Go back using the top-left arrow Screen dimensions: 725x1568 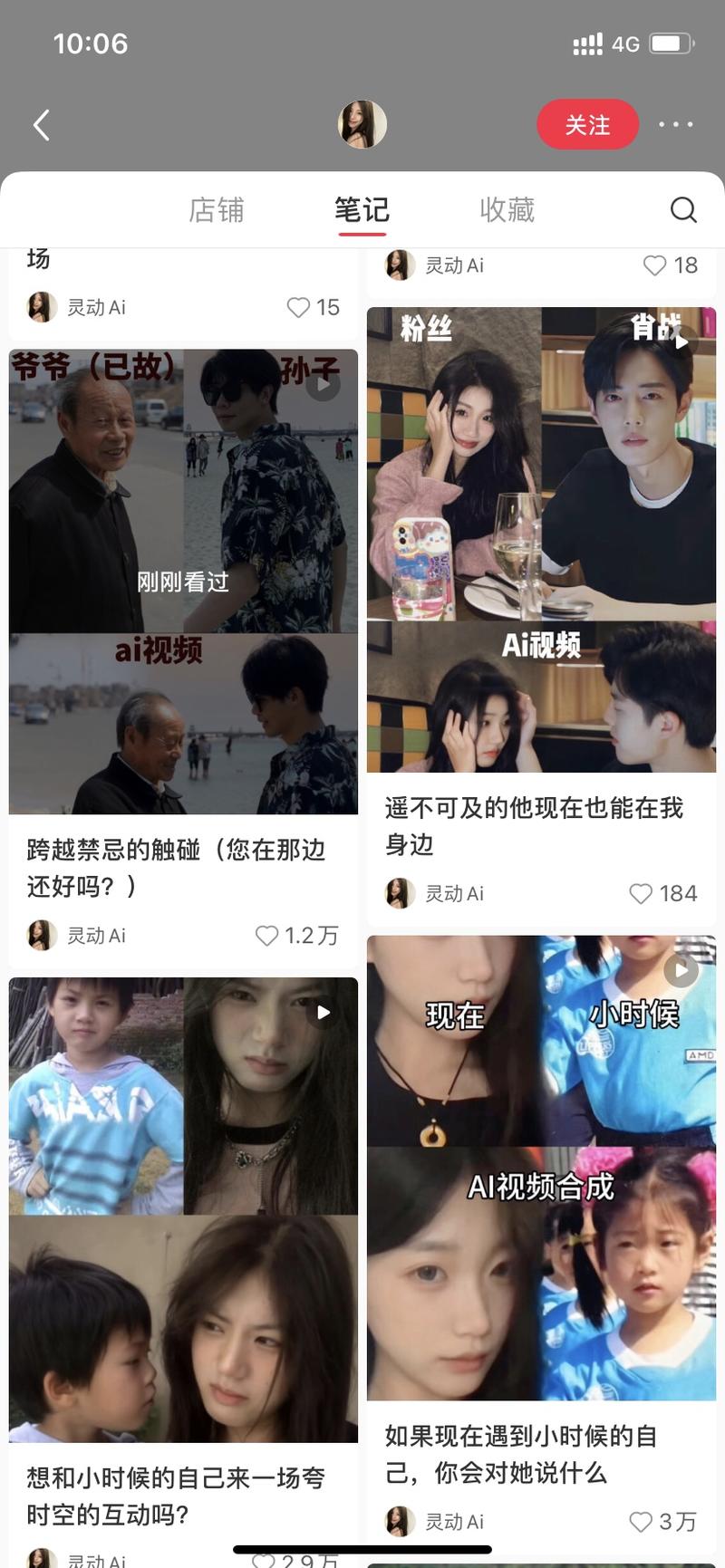42,125
